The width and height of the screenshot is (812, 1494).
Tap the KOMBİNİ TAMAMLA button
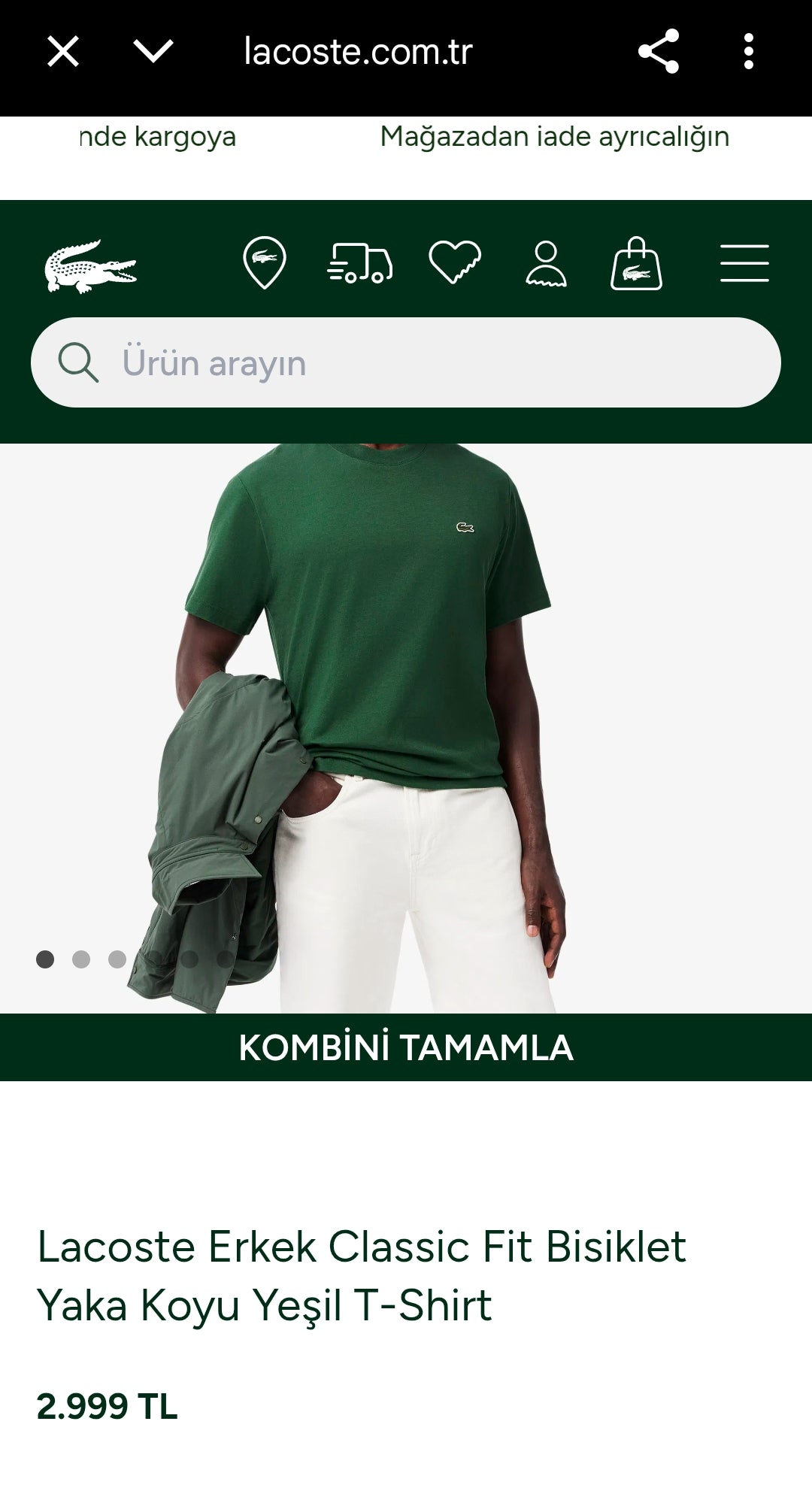406,1047
